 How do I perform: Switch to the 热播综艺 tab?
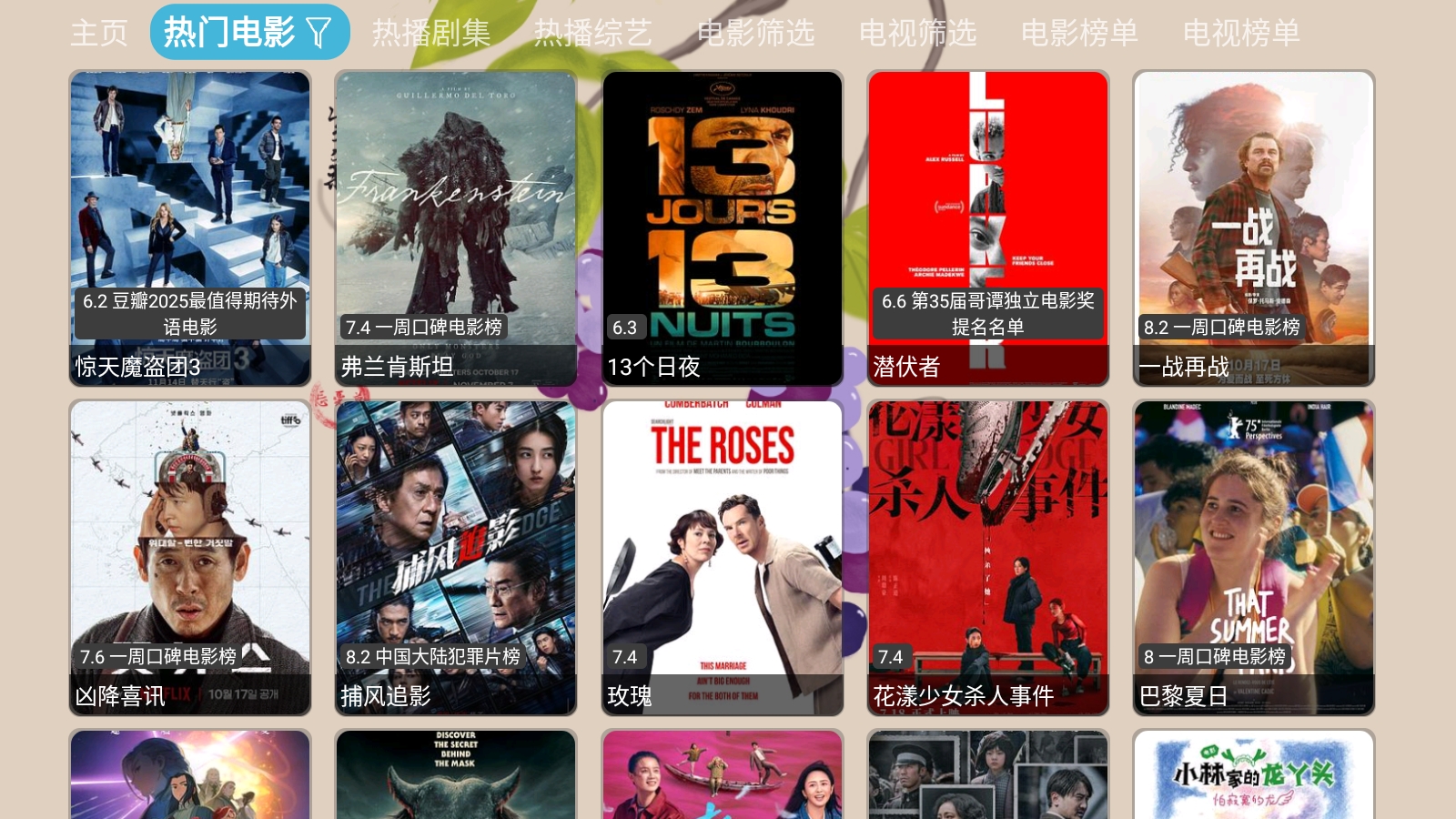pos(592,33)
